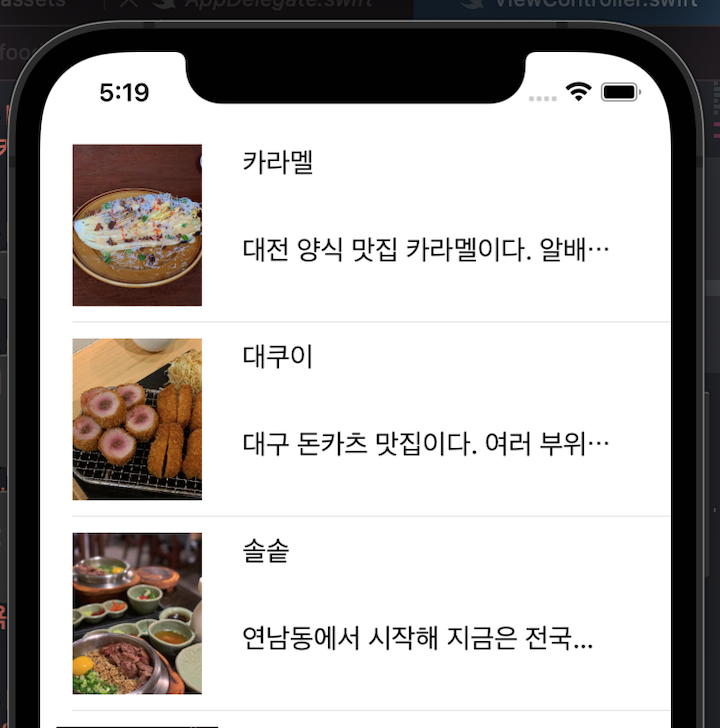Open the 카라멜 restaurant row

pos(370,225)
